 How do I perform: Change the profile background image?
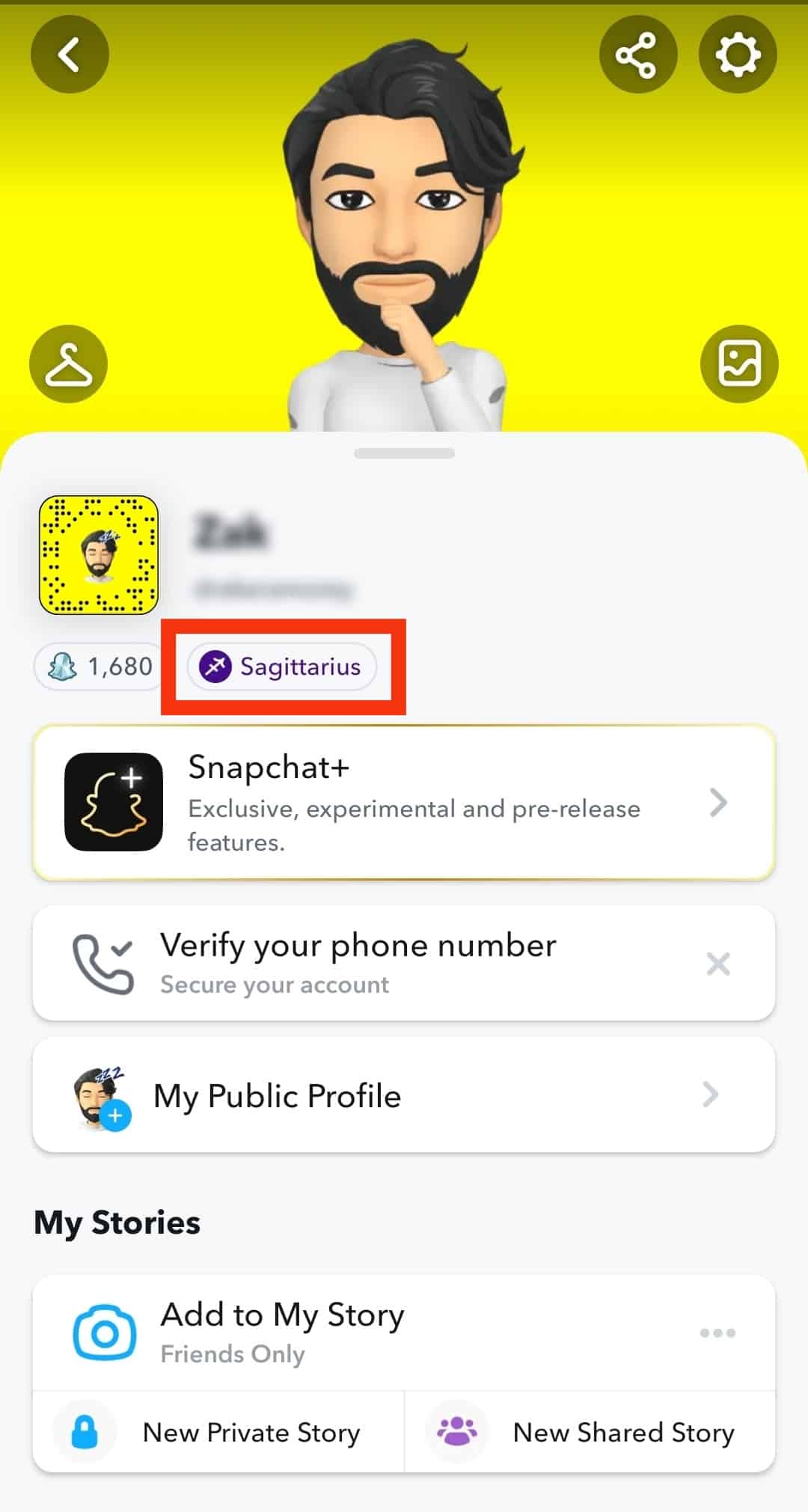coord(739,364)
